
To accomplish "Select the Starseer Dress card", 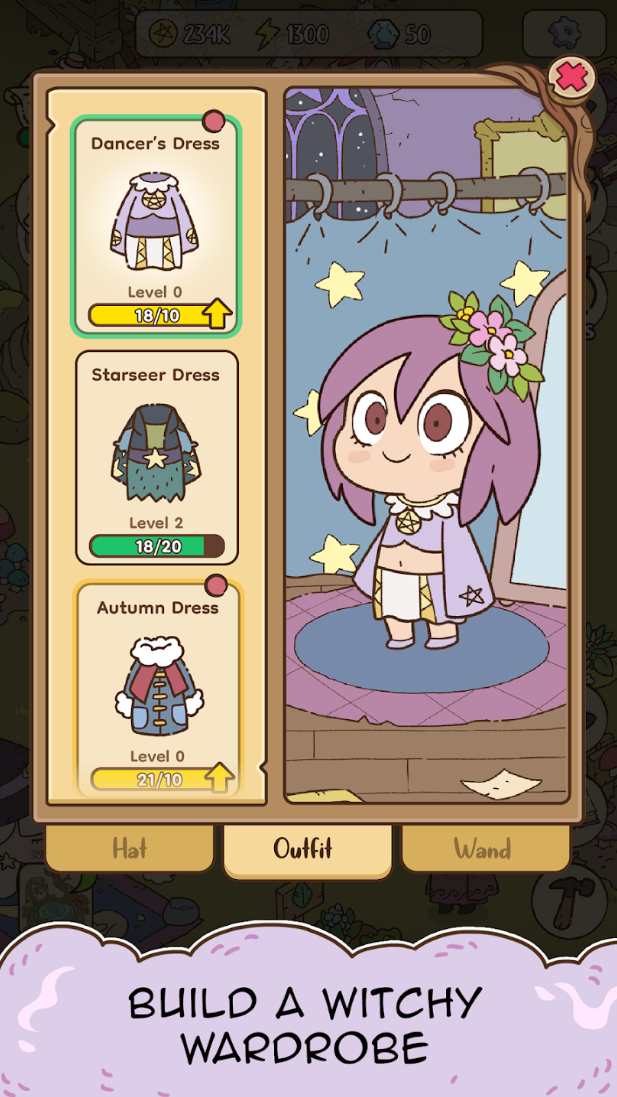I will (157, 458).
